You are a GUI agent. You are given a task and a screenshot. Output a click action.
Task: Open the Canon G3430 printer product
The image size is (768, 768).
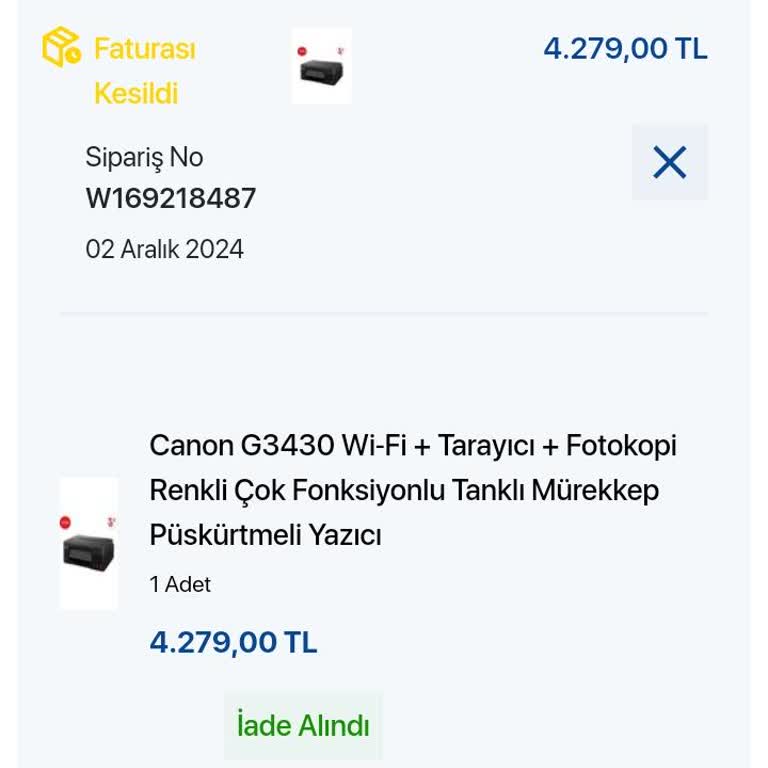pos(413,490)
